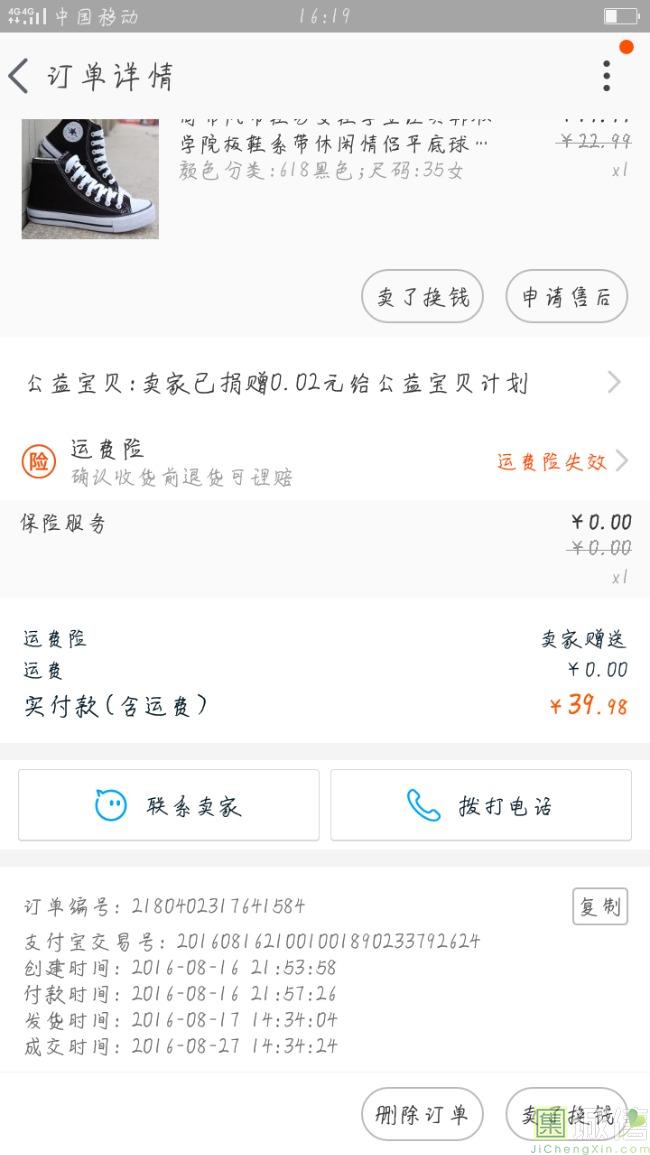Go back from the 订单详情 page
The image size is (650, 1155).
20,76
